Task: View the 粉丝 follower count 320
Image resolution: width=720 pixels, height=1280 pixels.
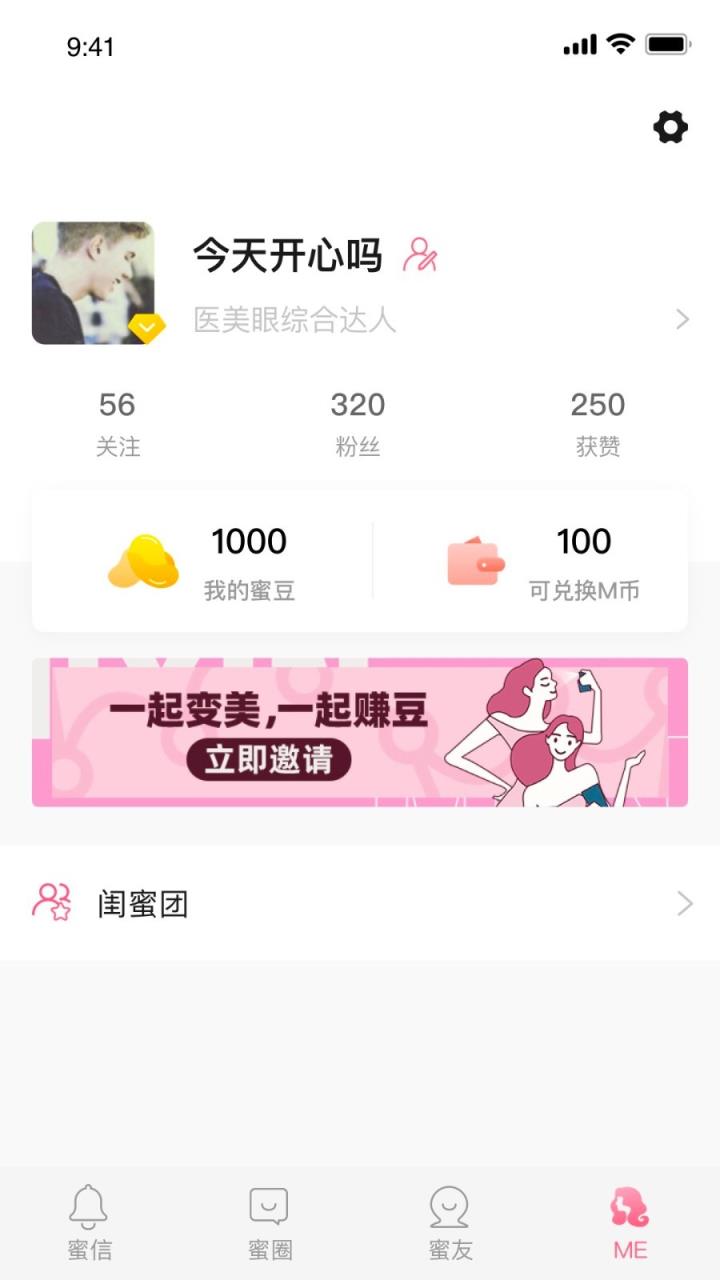Action: click(x=358, y=405)
